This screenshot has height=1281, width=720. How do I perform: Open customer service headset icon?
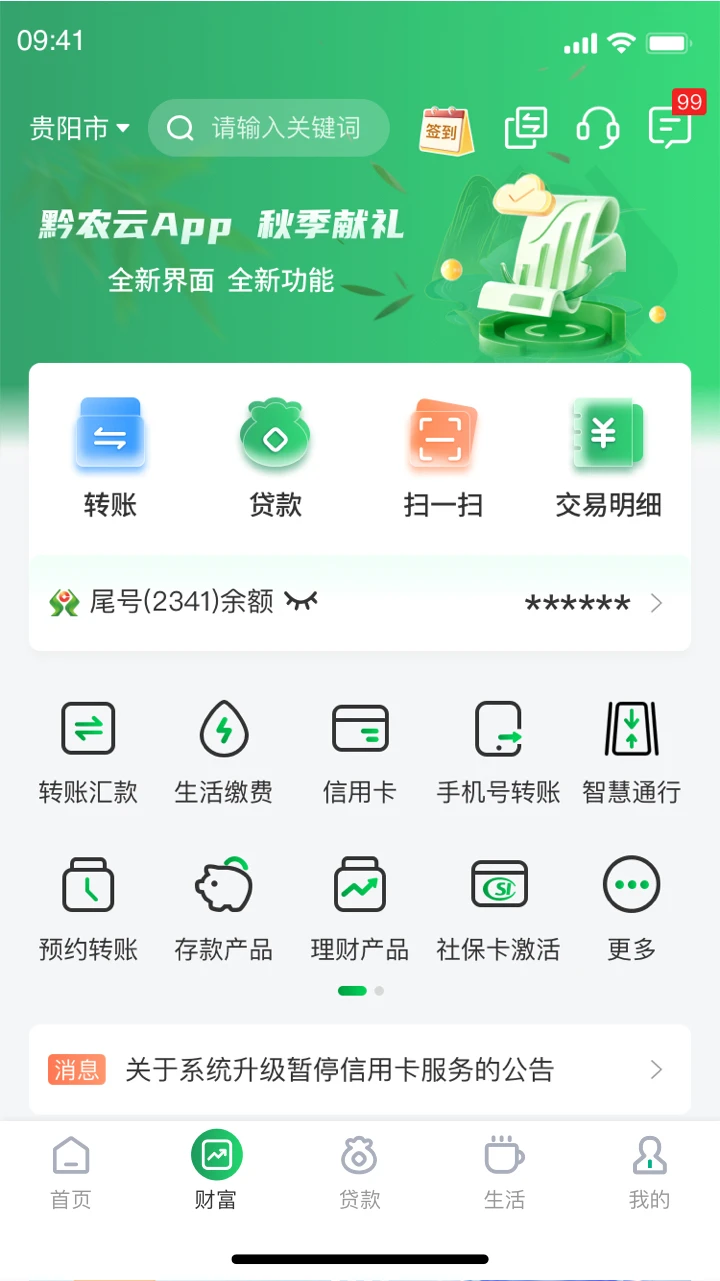click(x=597, y=128)
